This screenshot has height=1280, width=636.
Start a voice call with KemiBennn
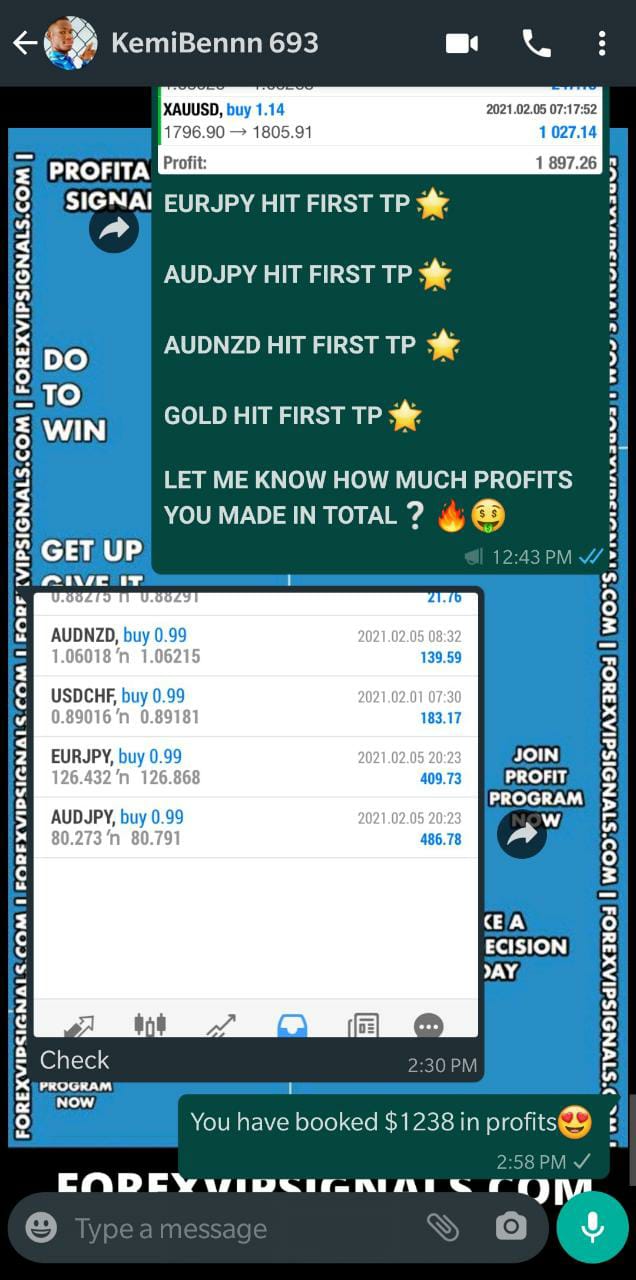(536, 43)
